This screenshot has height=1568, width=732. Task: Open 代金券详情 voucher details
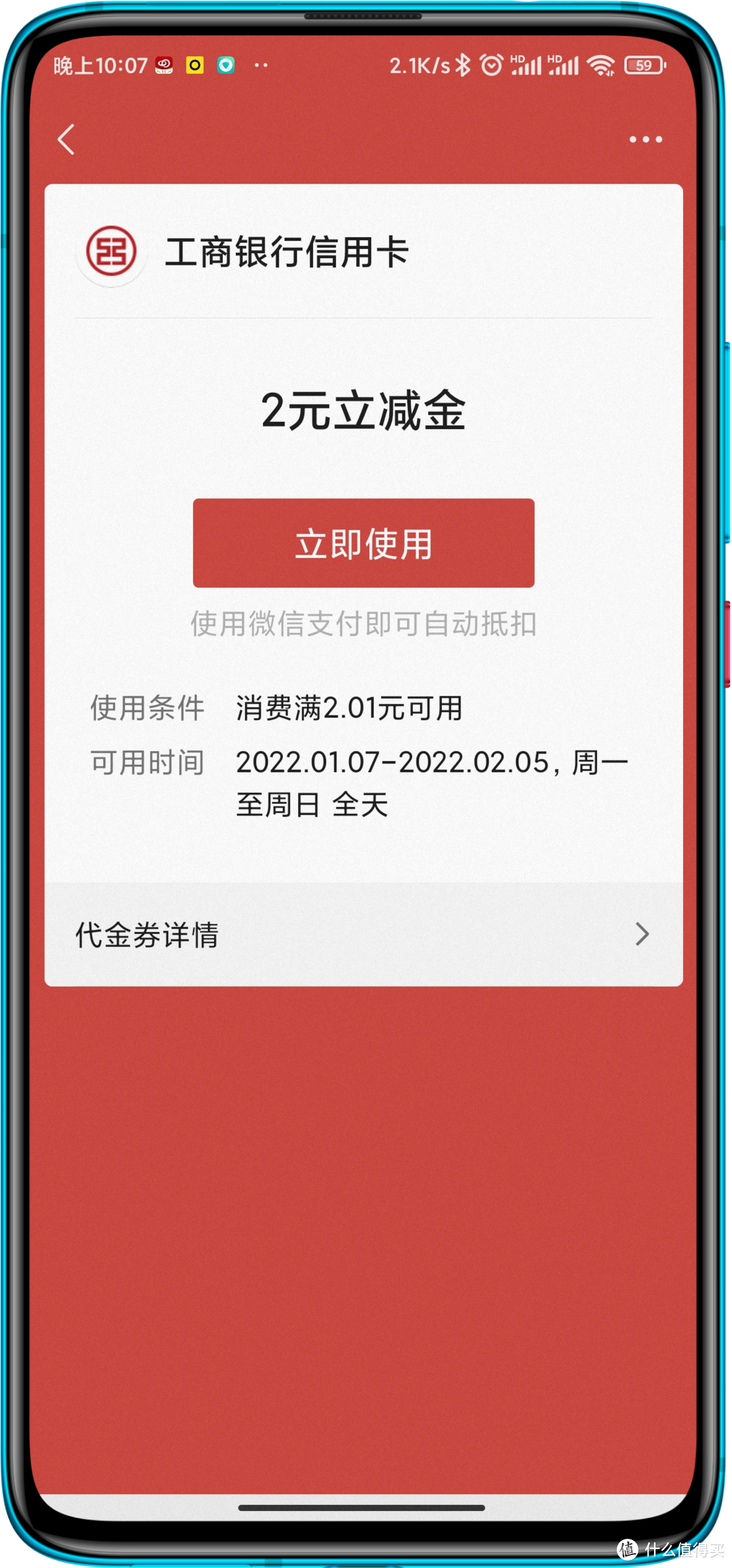(363, 935)
